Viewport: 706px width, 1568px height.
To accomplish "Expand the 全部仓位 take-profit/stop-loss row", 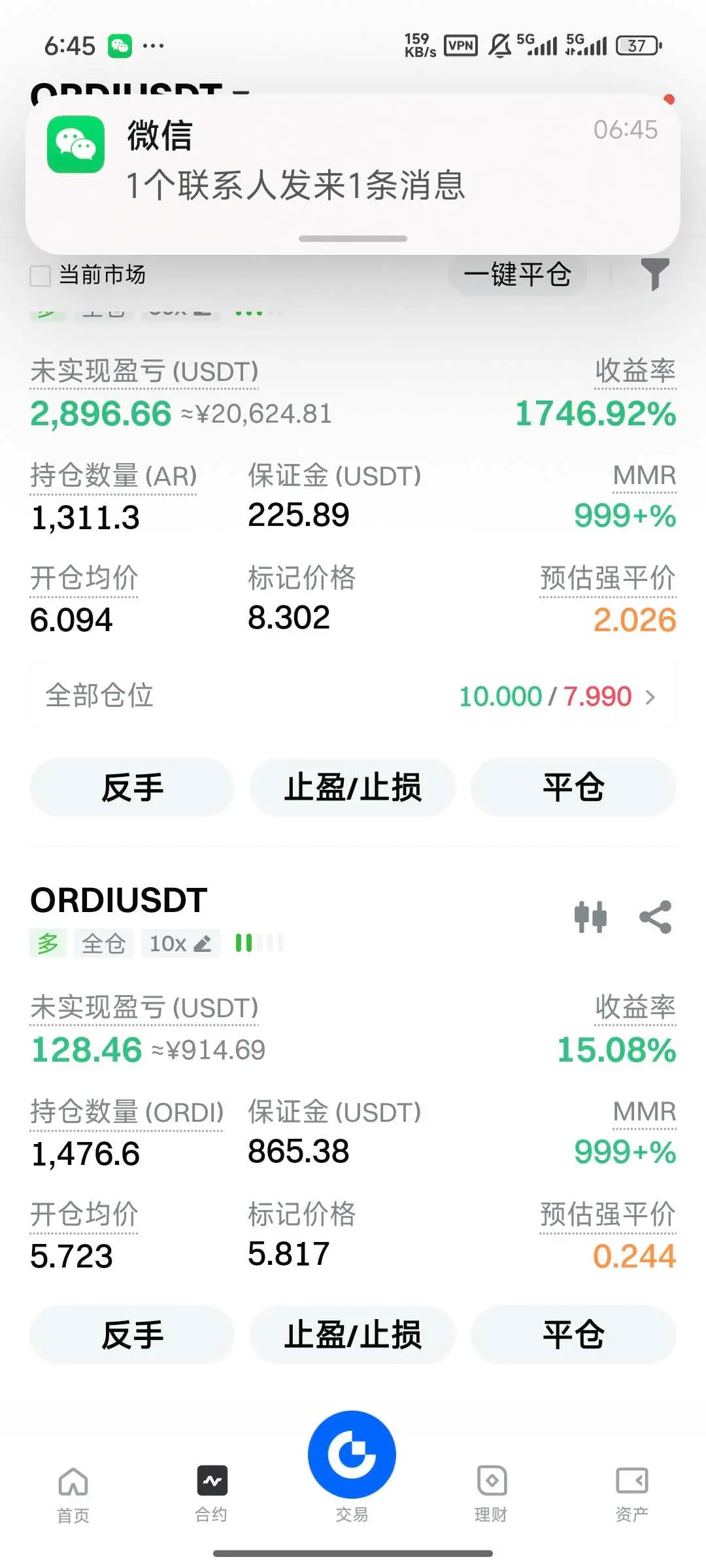I will [353, 696].
